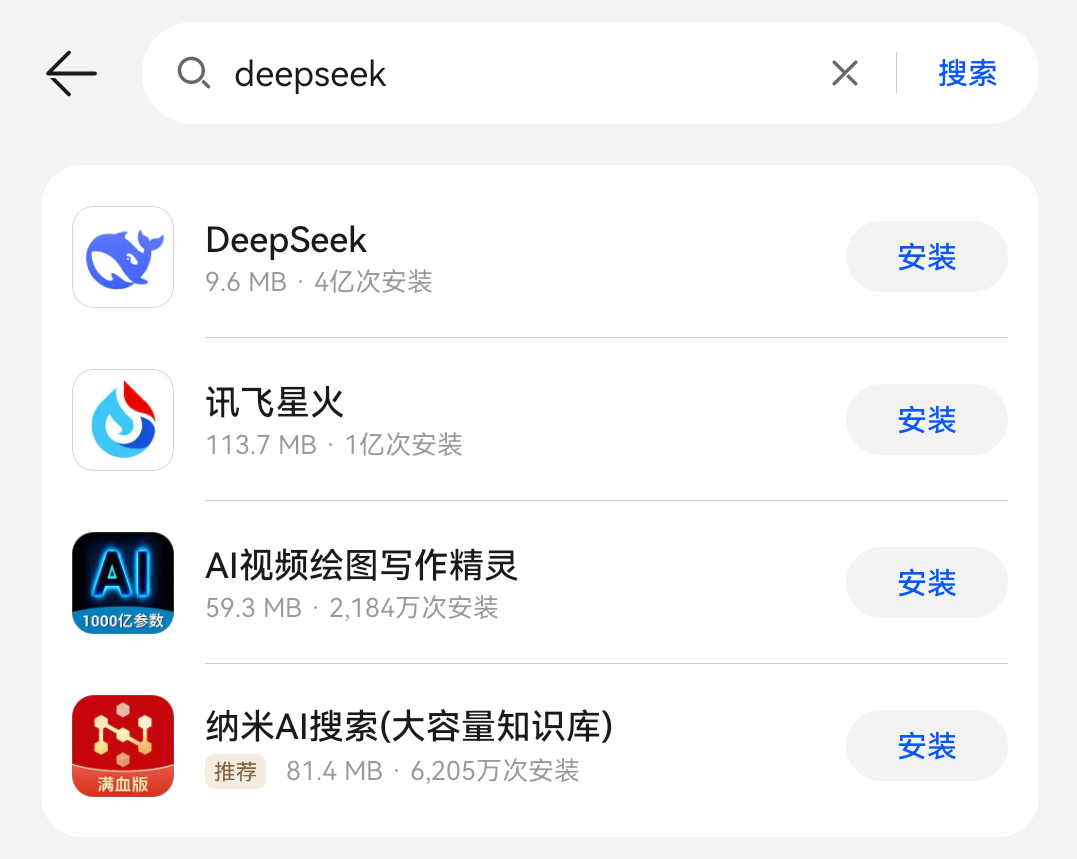Install the DeepSeek app
1077x859 pixels.
click(x=926, y=257)
